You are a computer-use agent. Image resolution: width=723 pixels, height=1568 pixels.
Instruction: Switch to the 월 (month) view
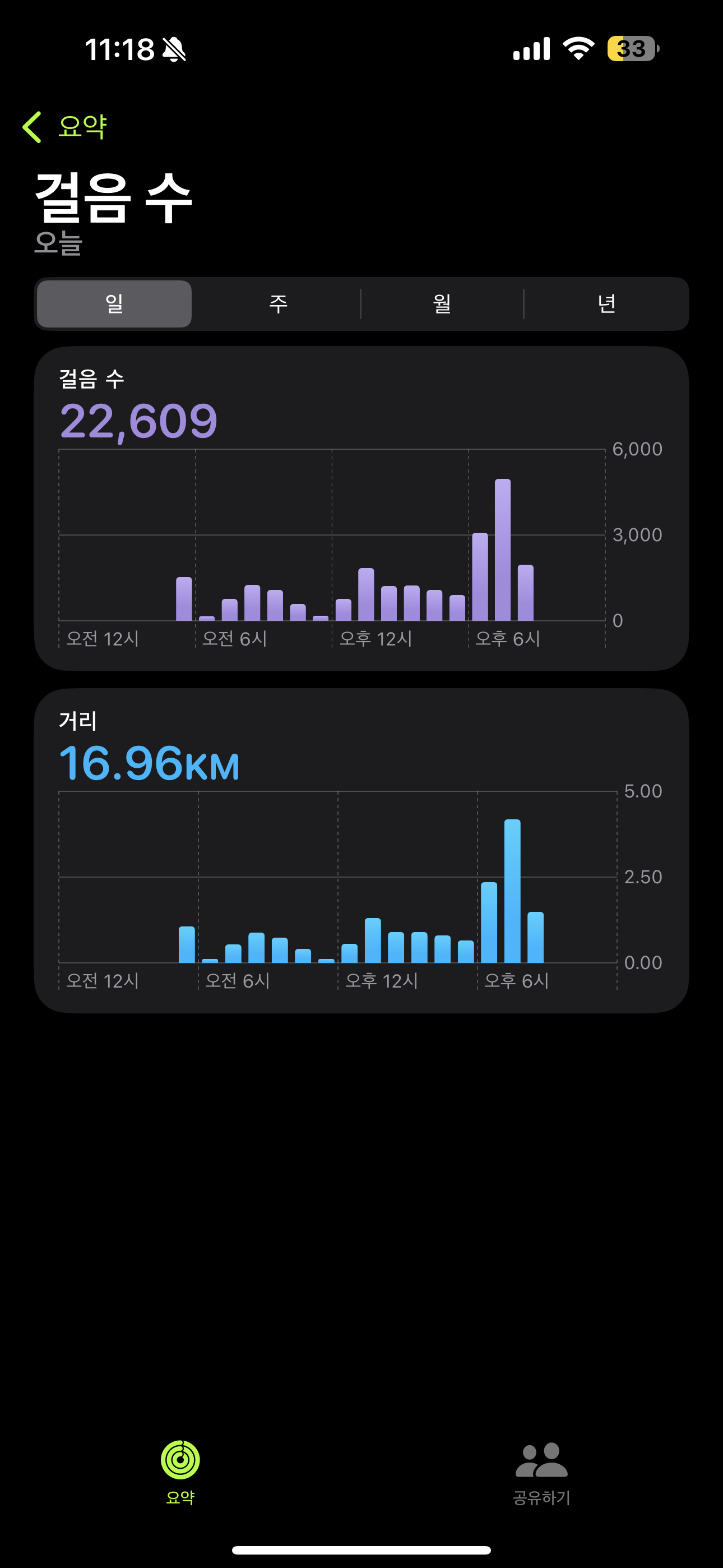(442, 304)
